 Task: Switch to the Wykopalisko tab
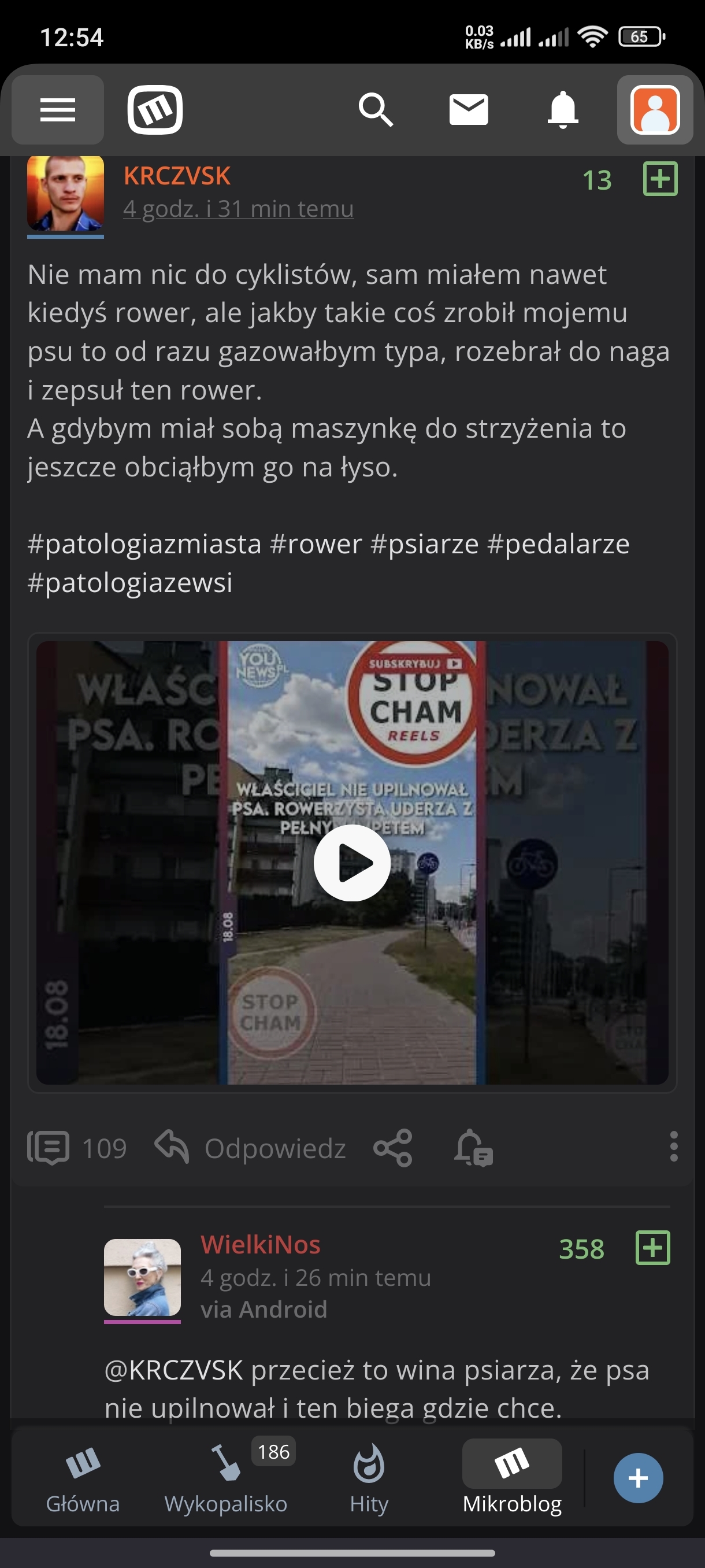click(226, 1479)
